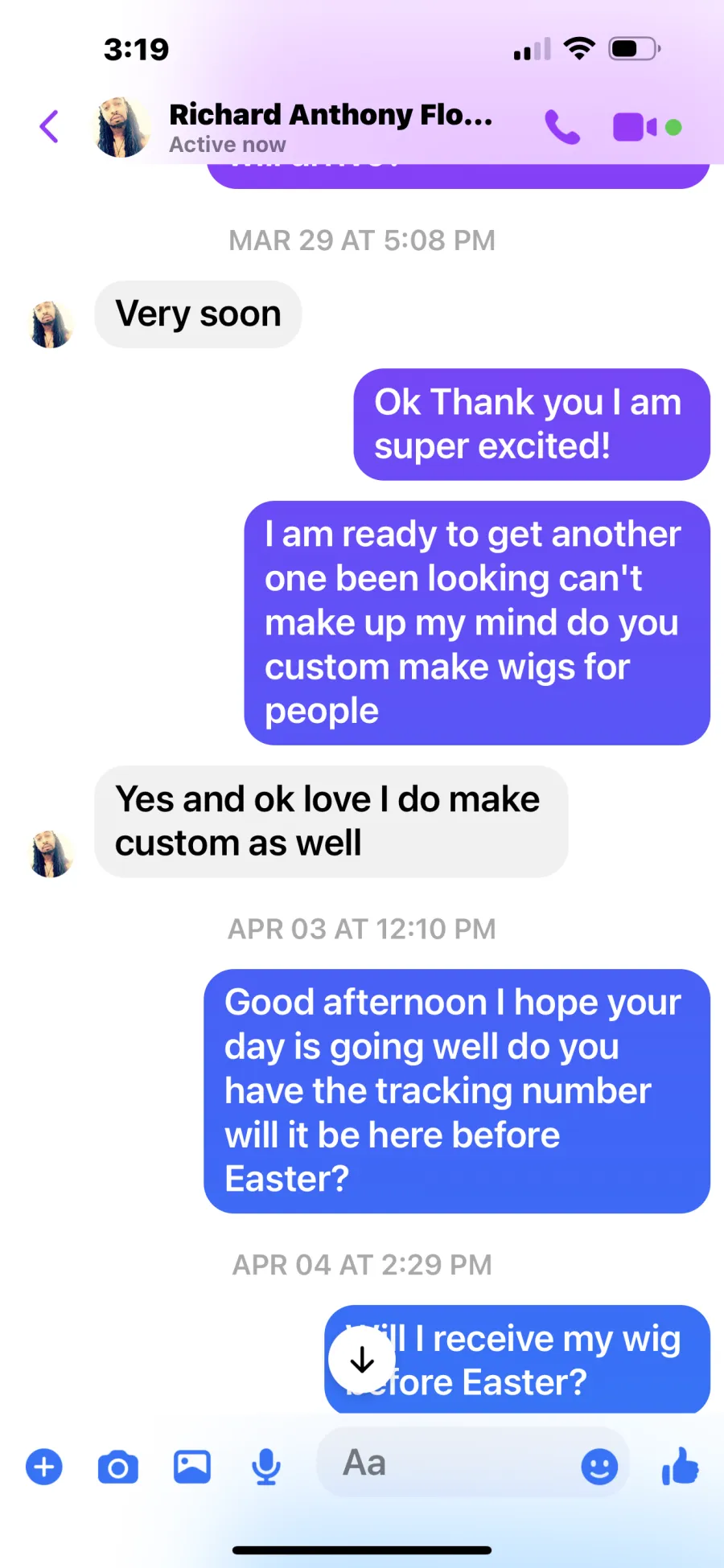Record a voice message with the microphone
724x1568 pixels.
pos(266,1467)
